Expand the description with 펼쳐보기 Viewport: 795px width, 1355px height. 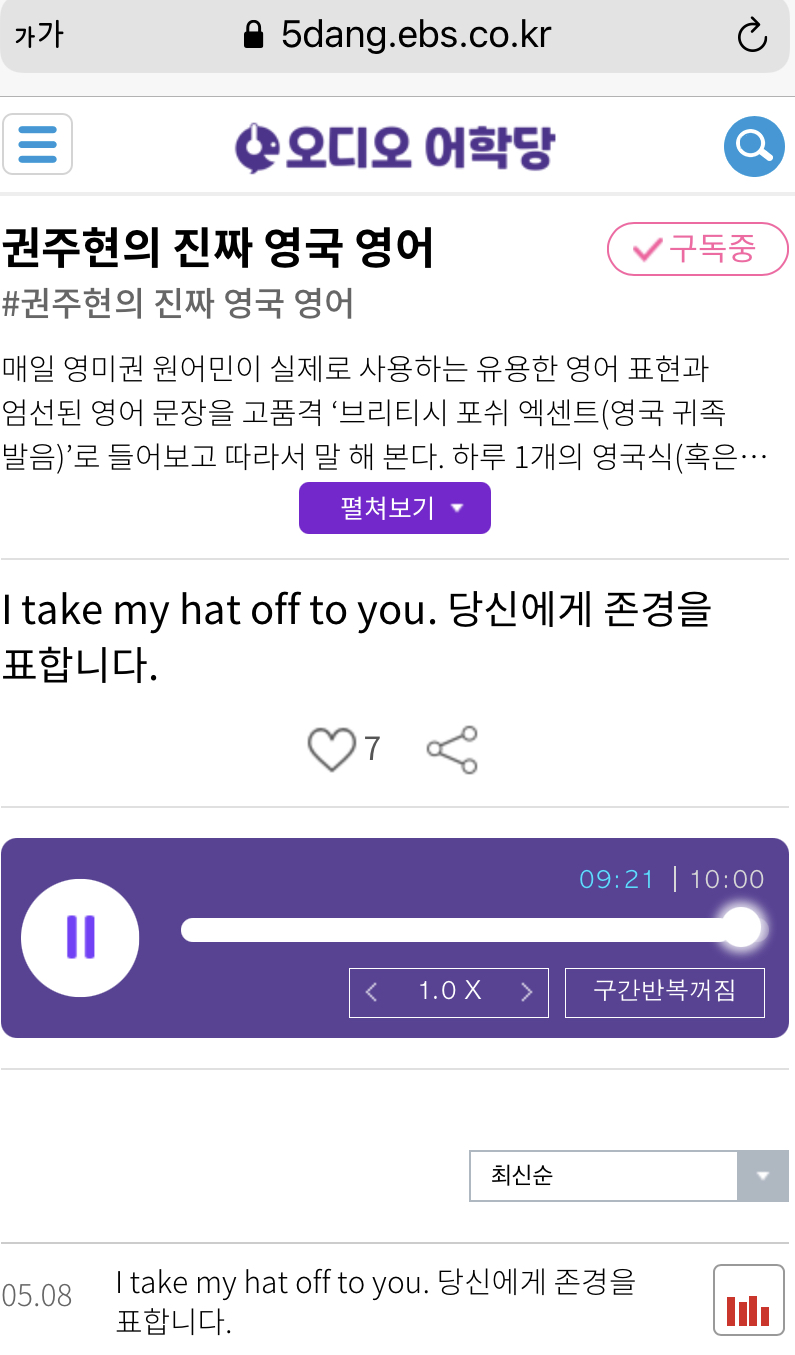(x=394, y=508)
